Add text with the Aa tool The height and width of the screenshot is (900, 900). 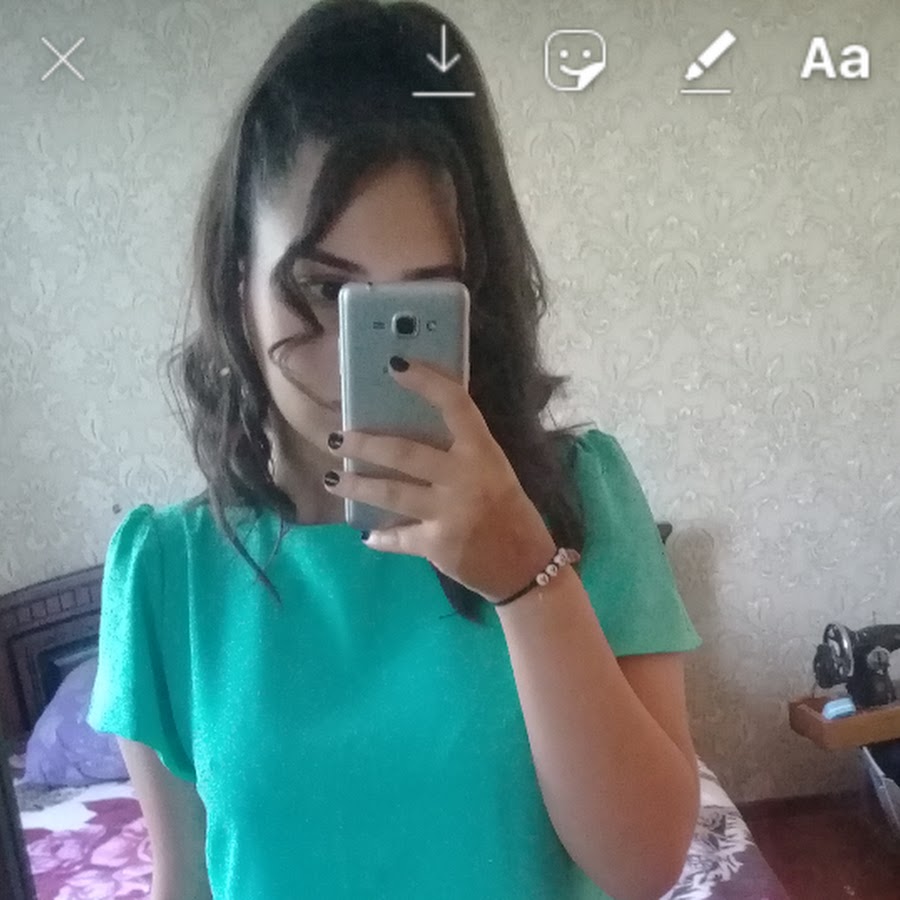pos(835,60)
